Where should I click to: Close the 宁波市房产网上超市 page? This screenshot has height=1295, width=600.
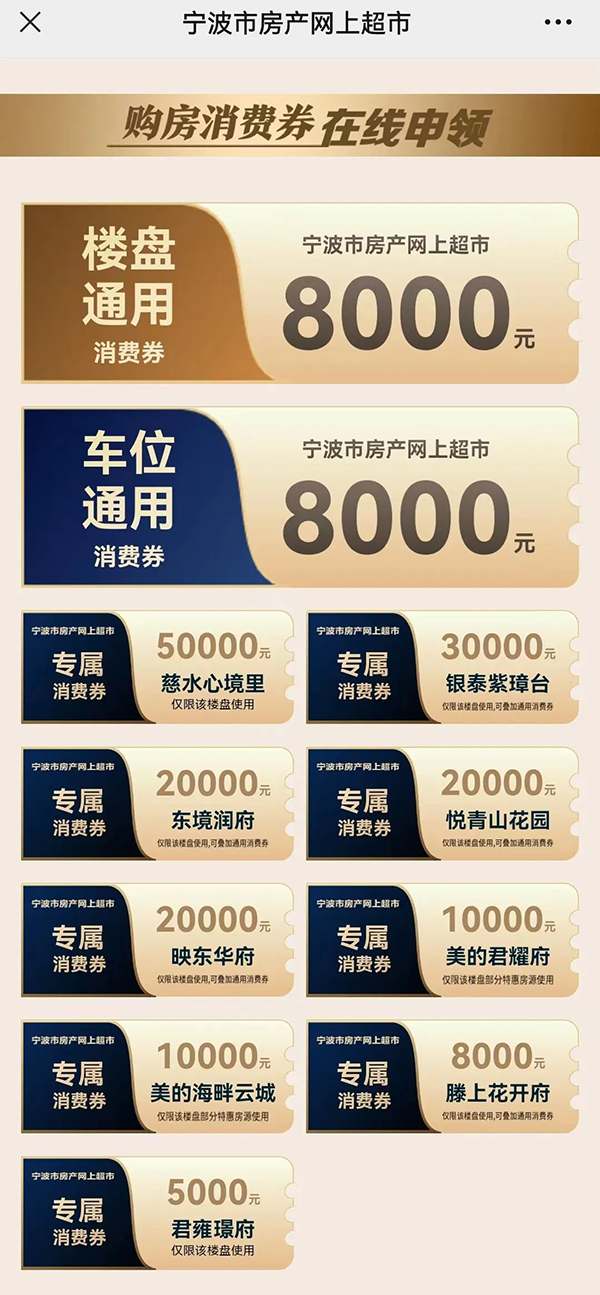pyautogui.click(x=31, y=22)
